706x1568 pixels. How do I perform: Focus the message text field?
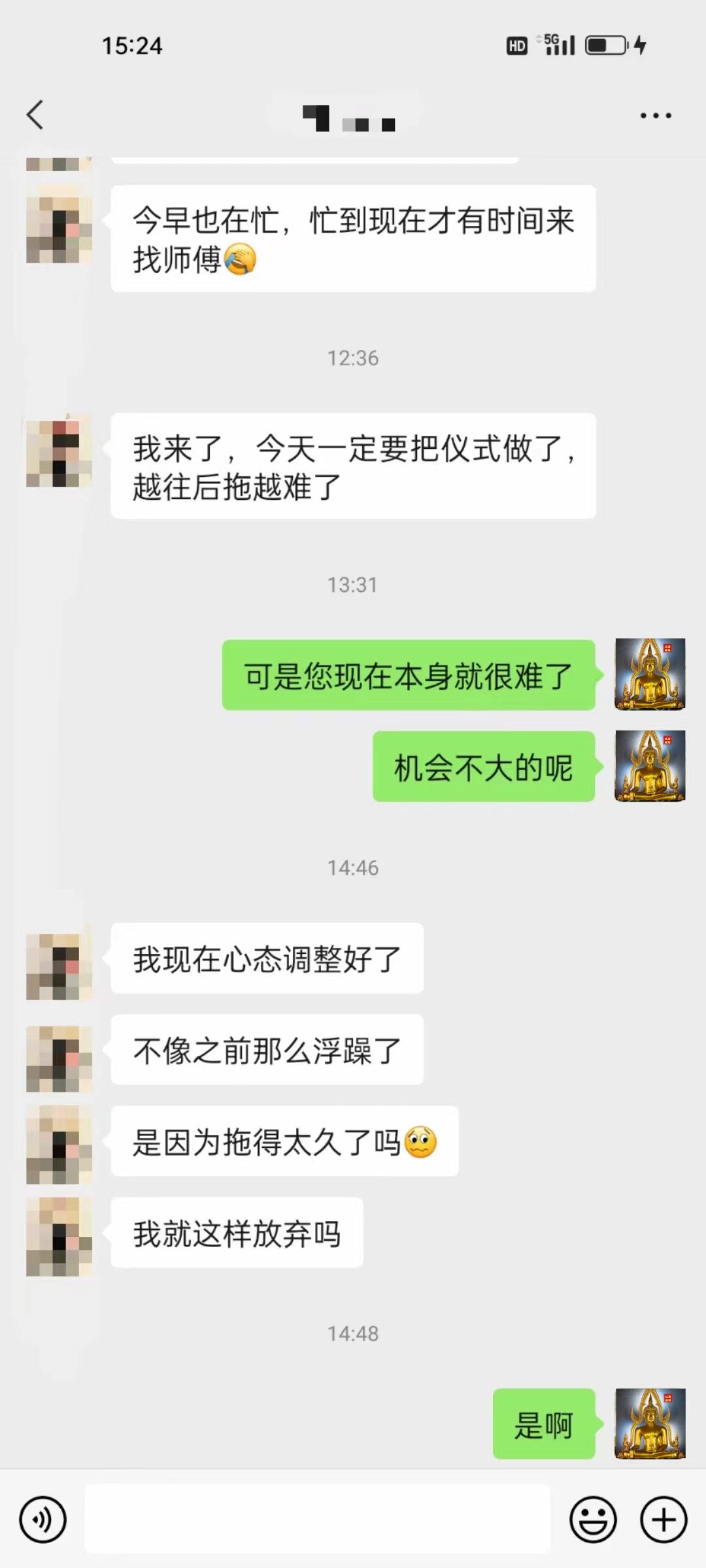pyautogui.click(x=317, y=1520)
